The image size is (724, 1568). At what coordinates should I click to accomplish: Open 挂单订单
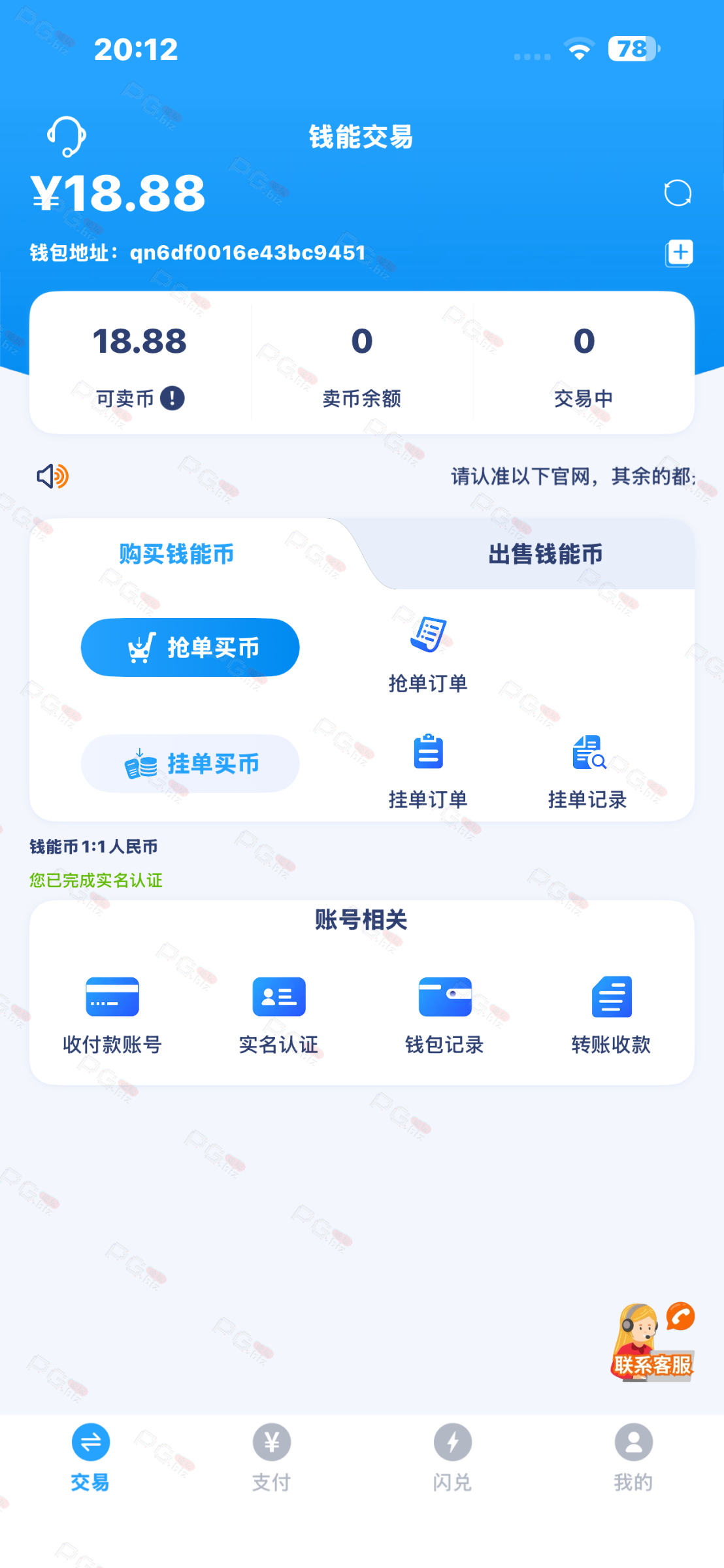(428, 771)
